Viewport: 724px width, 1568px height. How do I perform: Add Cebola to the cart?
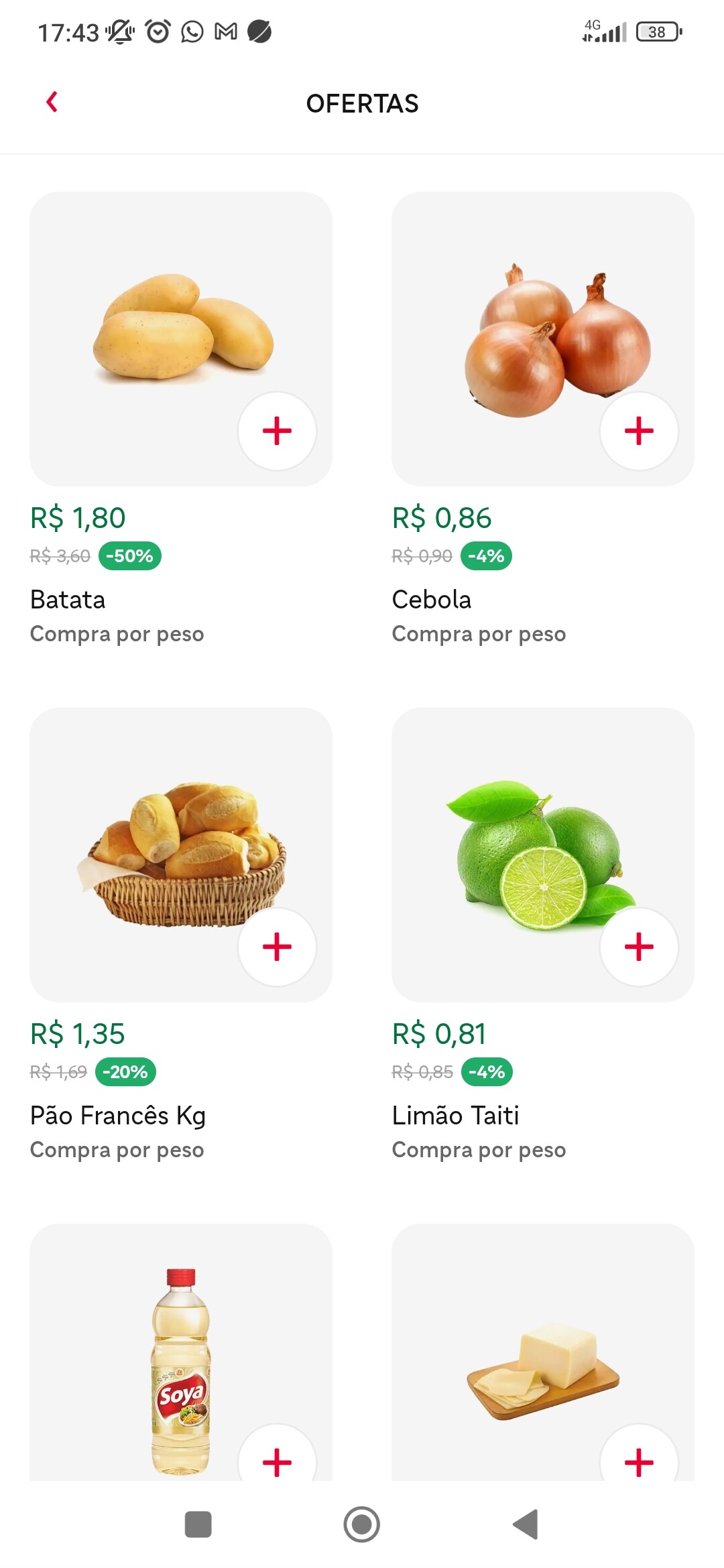point(639,431)
